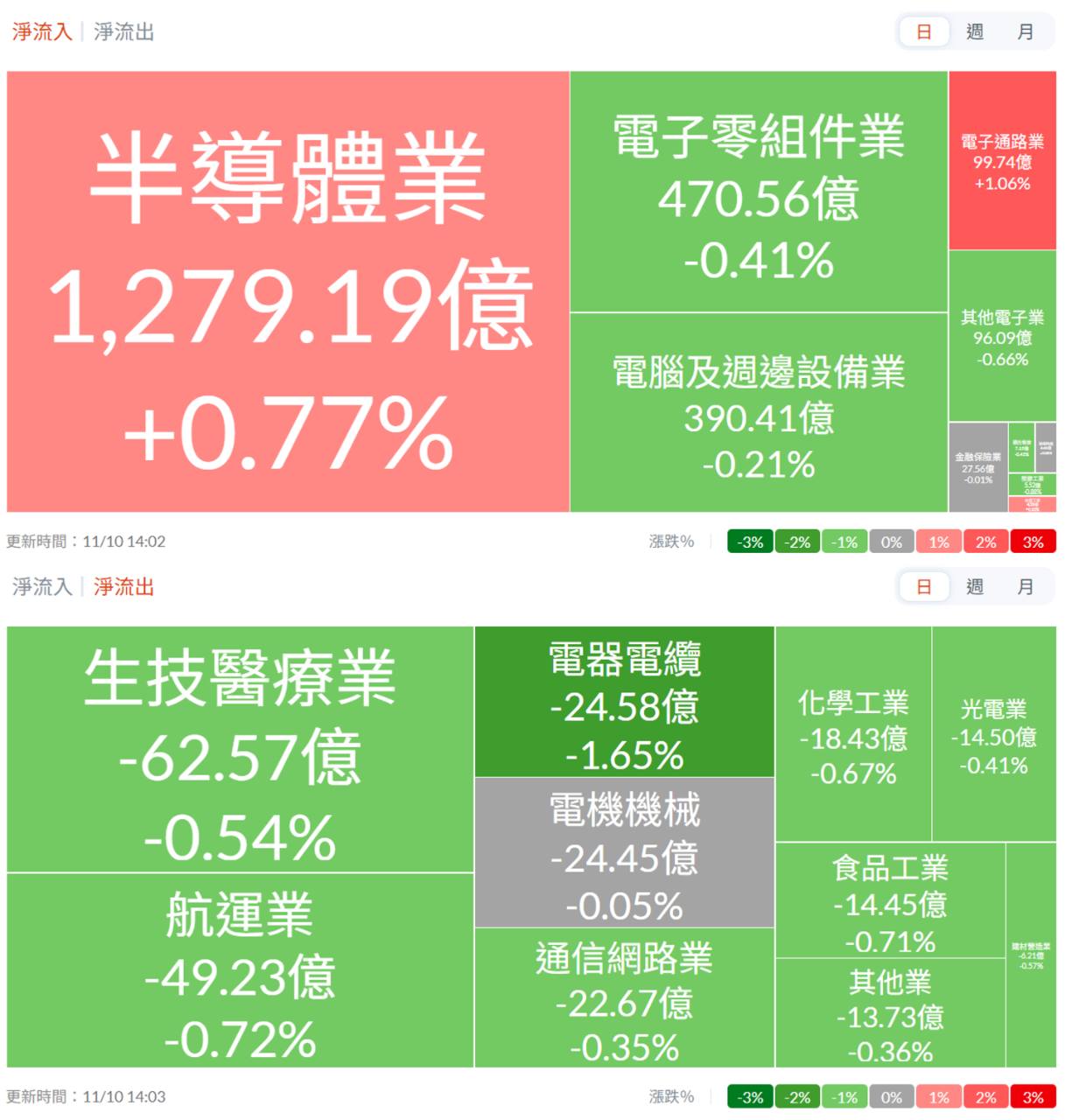Image resolution: width=1065 pixels, height=1120 pixels.
Task: Open the 化學工業 sector tile
Action: 853,735
